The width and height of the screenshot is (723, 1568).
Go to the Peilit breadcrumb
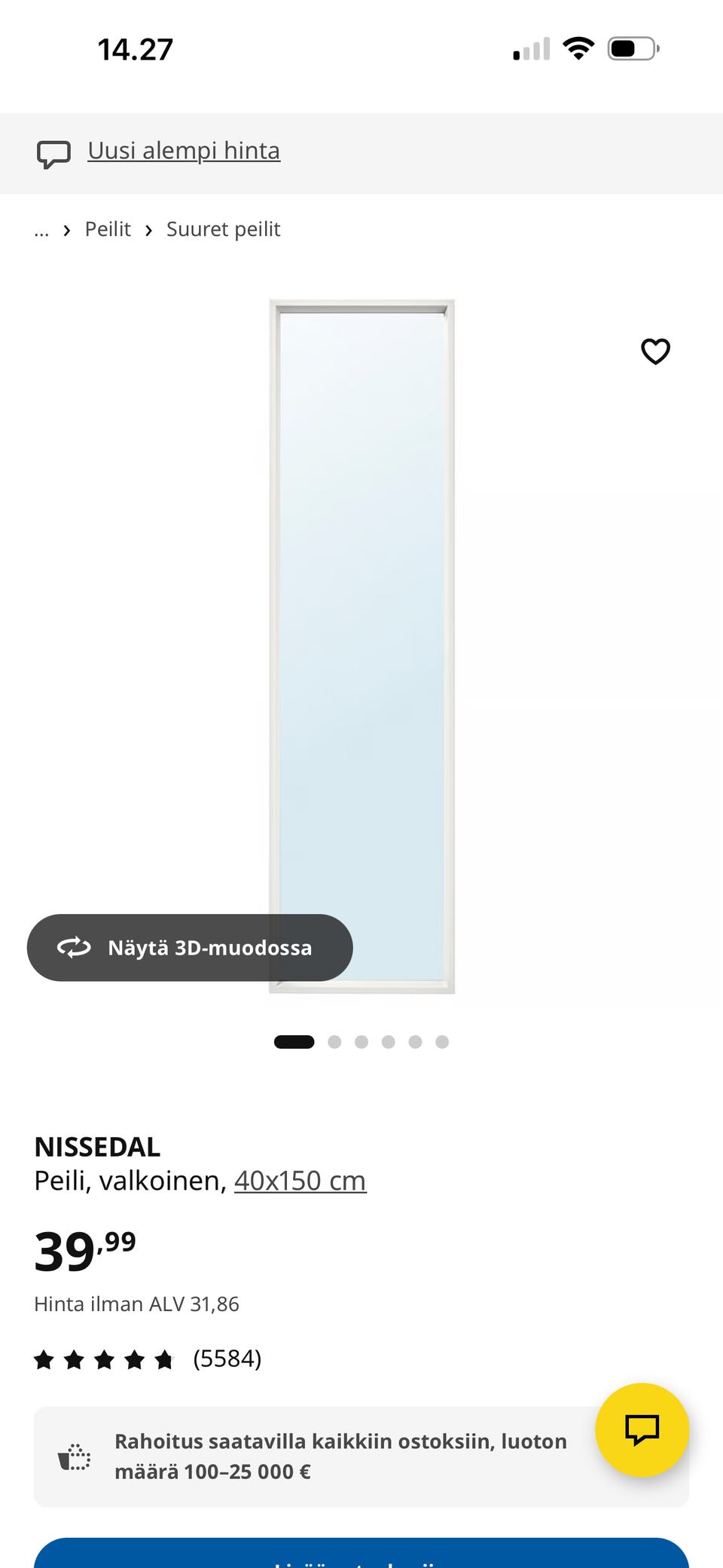point(108,229)
